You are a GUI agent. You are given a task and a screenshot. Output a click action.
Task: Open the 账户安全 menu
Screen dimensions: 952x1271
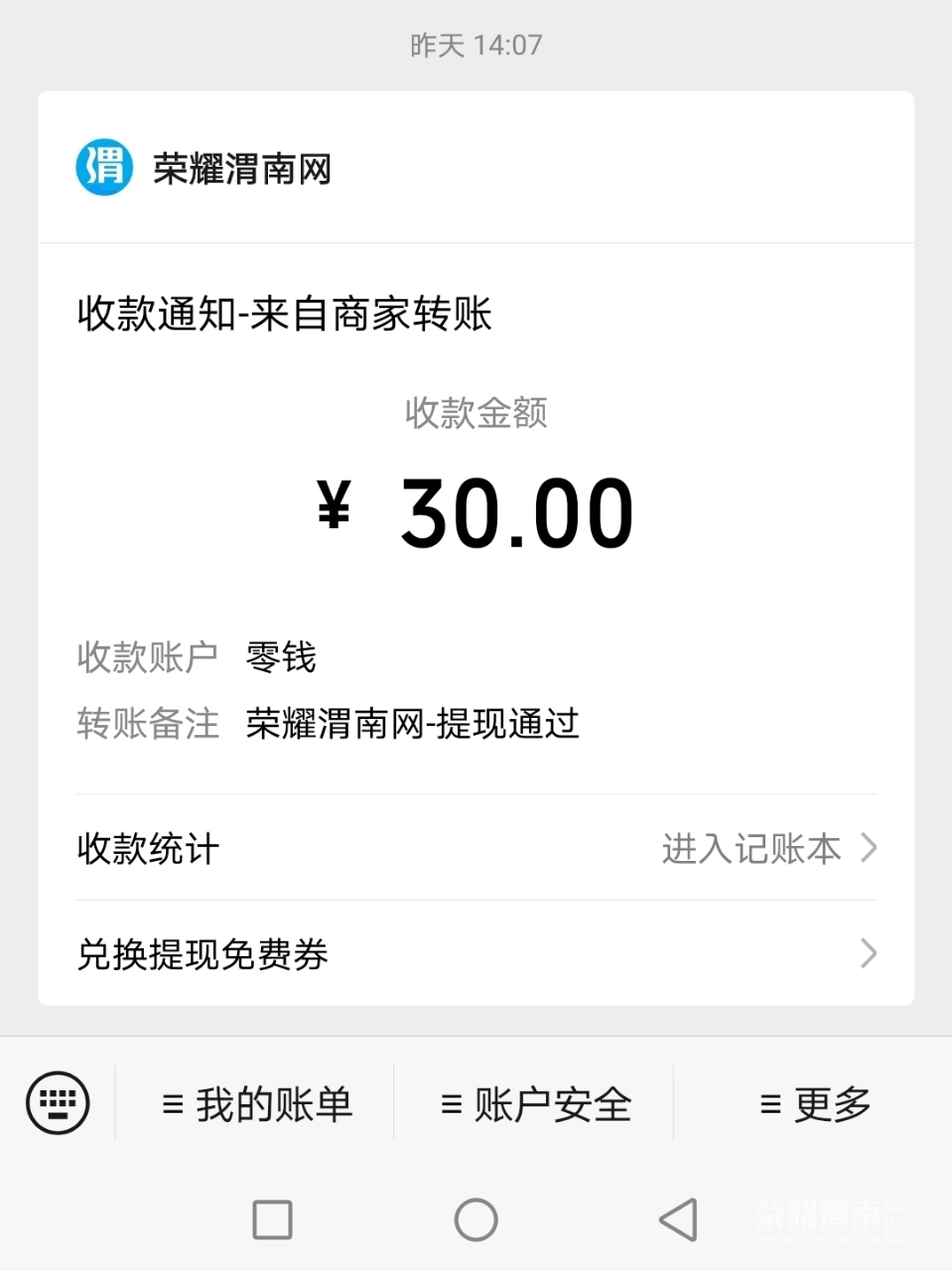pos(535,1104)
